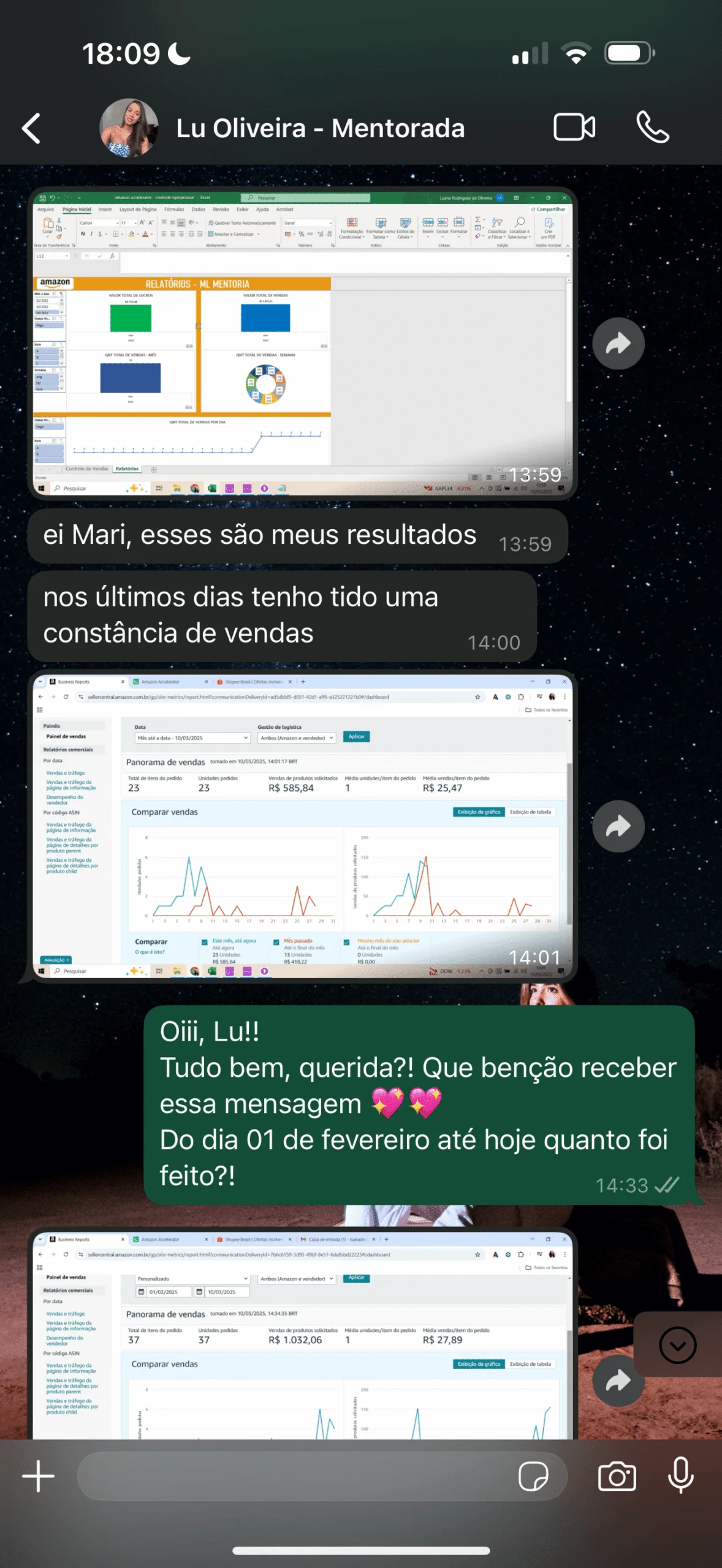
Task: Open the camera to take a photo
Action: pos(617,1476)
